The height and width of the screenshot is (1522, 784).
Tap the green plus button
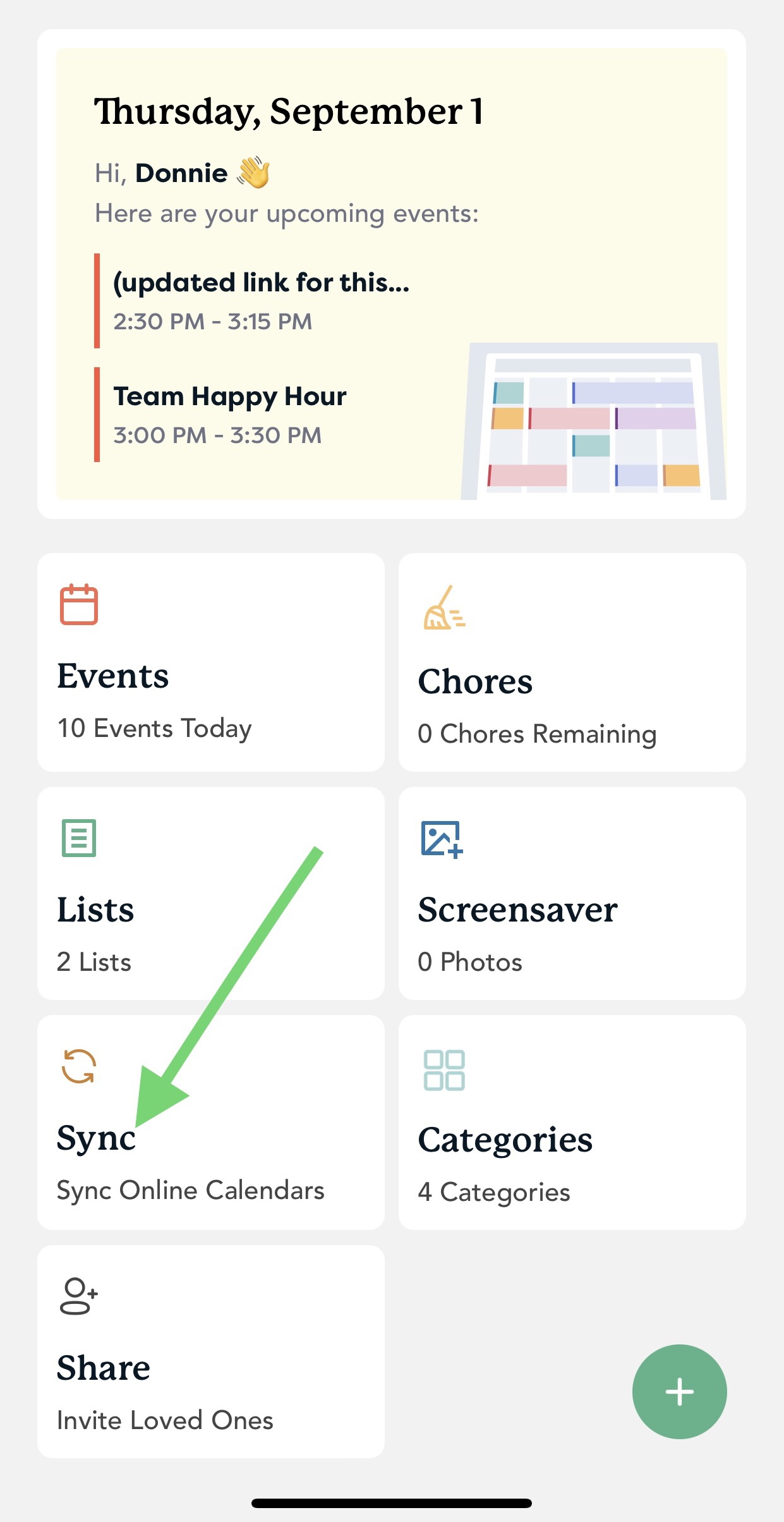pos(679,1391)
